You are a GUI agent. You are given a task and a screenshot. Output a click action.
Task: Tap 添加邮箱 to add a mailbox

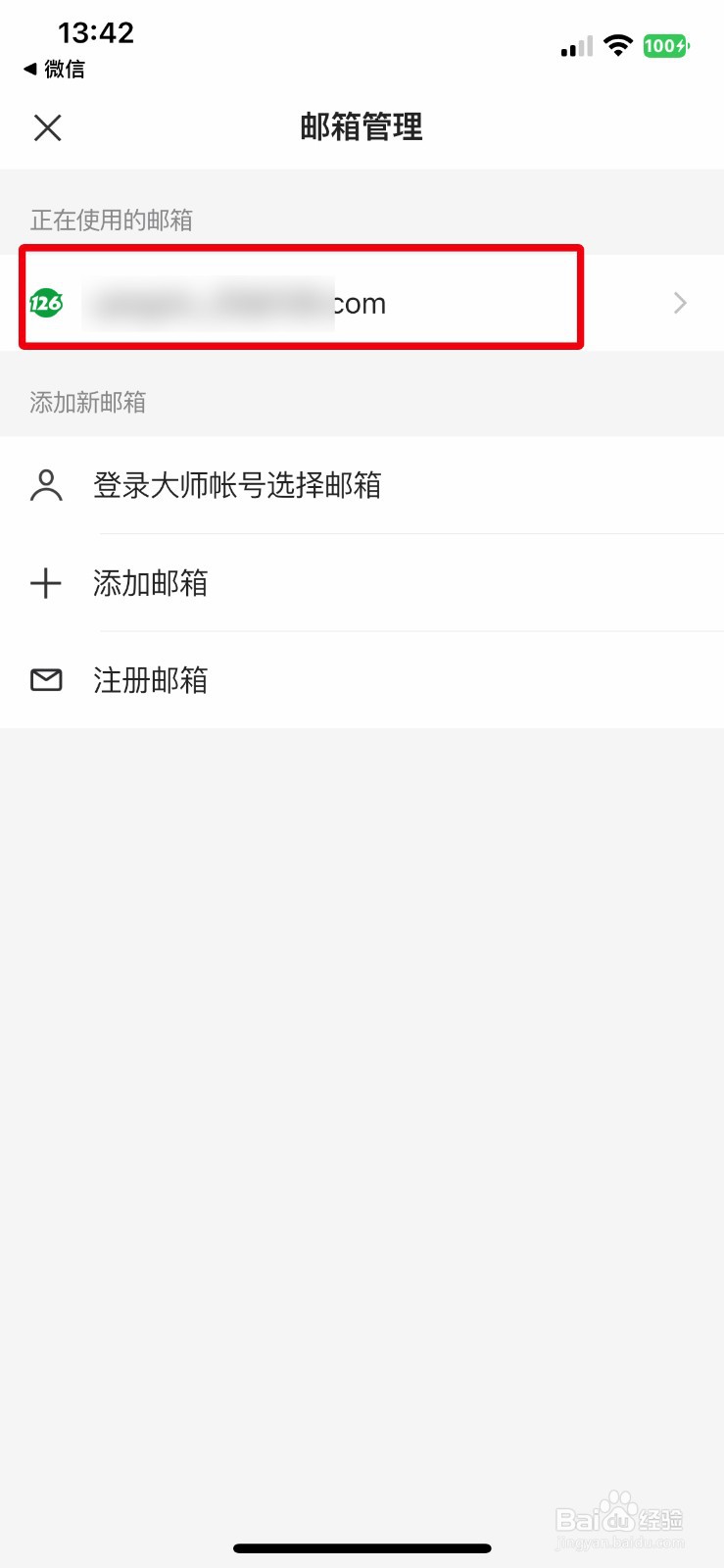point(149,583)
